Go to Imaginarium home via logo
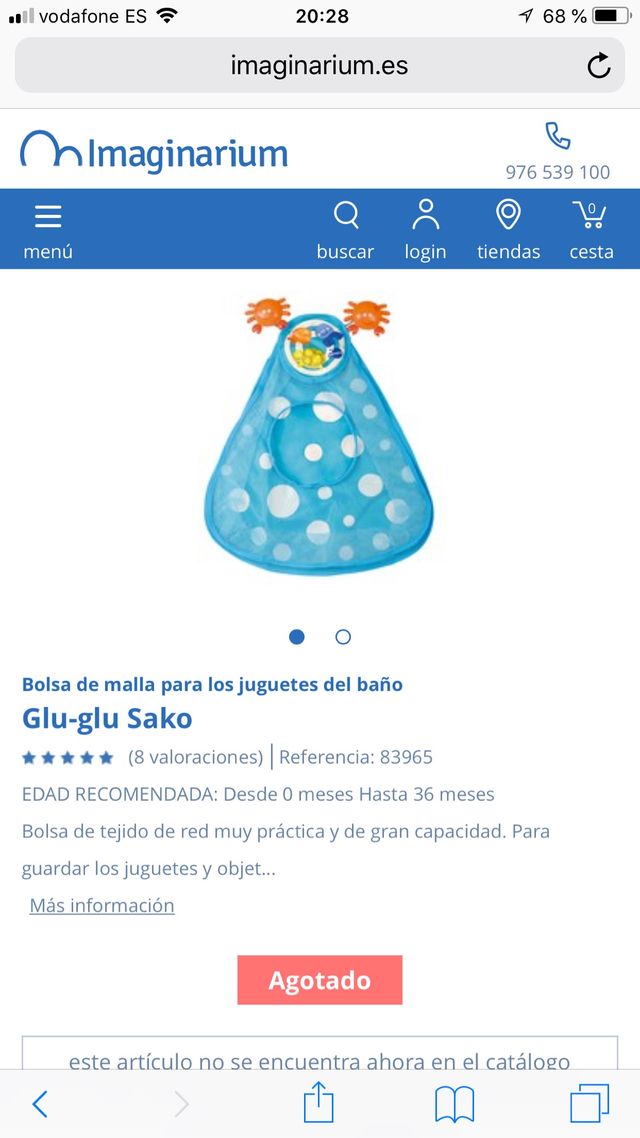Screen dimensions: 640x1138 (x=154, y=152)
